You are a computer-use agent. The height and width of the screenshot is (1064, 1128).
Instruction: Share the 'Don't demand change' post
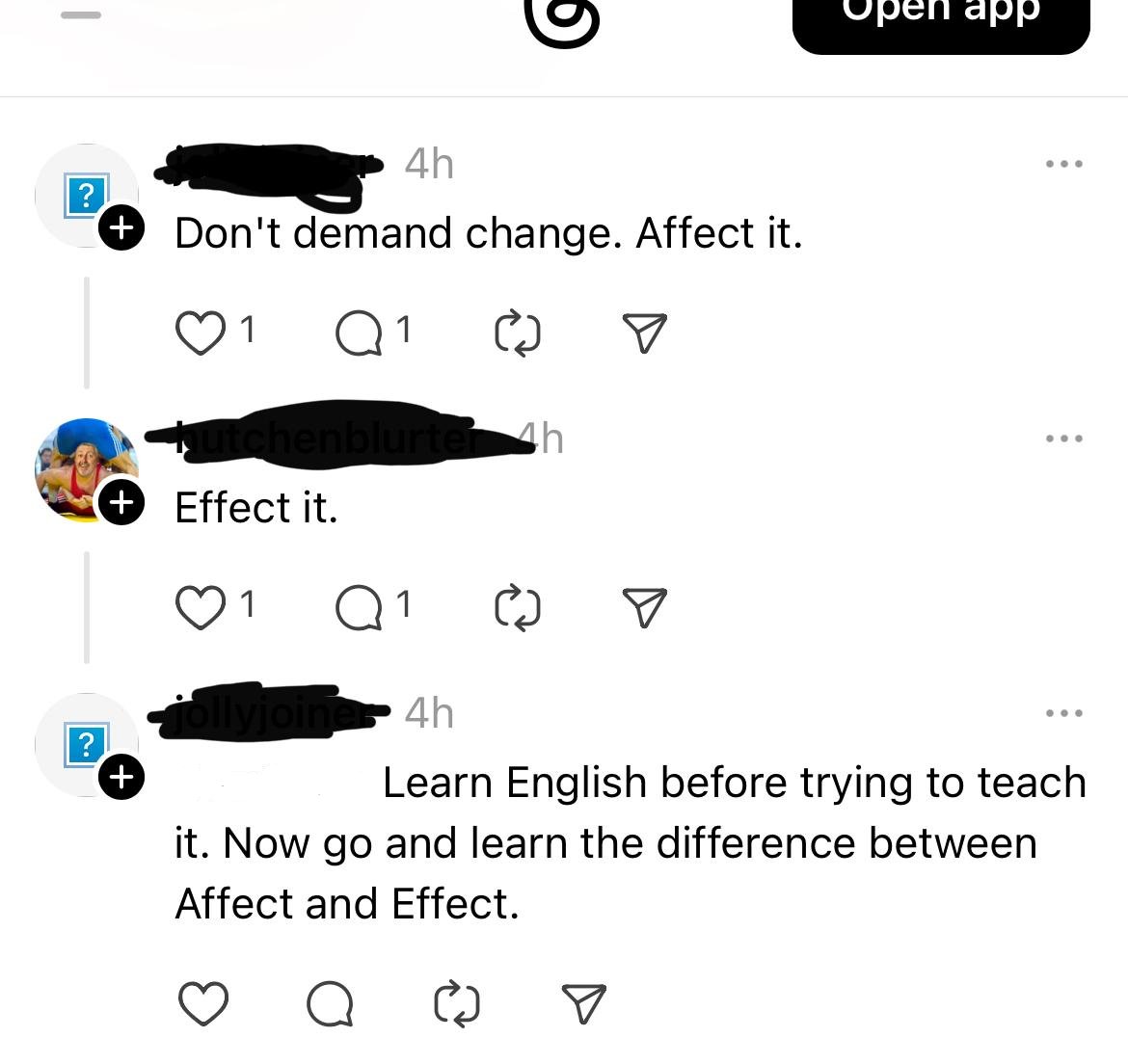(x=644, y=332)
